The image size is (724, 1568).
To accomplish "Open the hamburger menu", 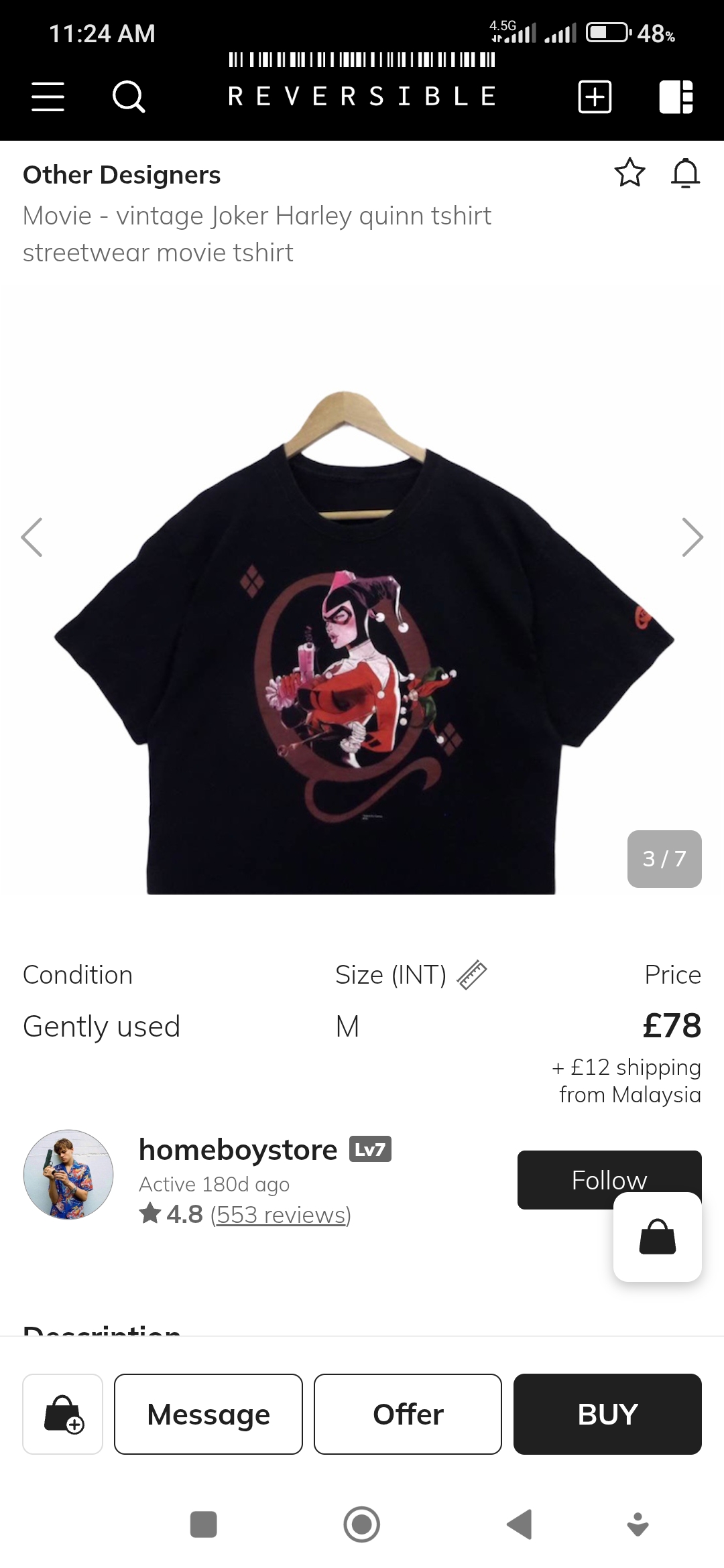I will tap(48, 96).
